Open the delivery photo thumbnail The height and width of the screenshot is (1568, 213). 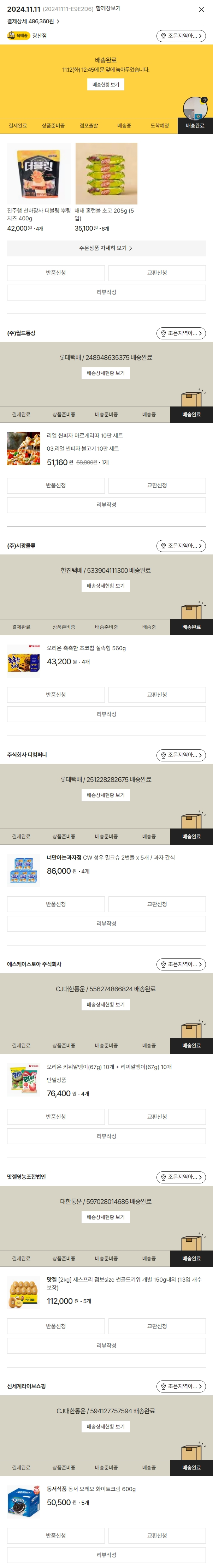(x=195, y=108)
